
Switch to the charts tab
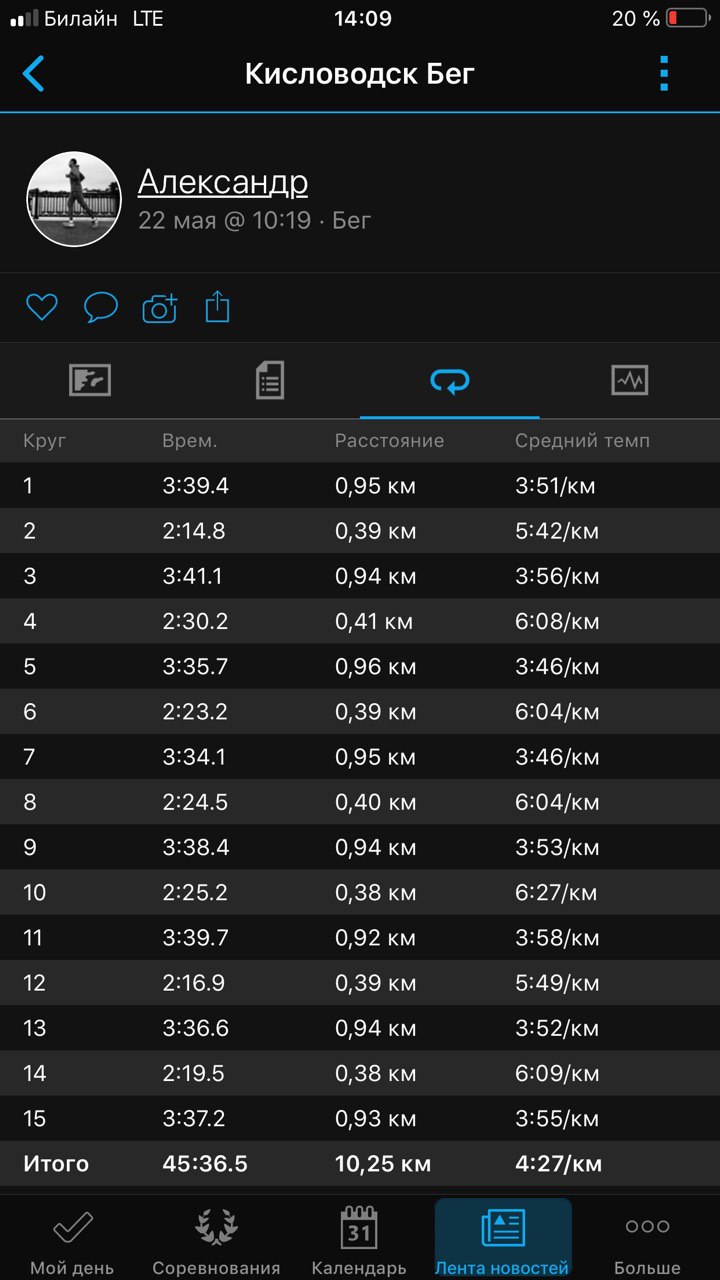coord(630,380)
